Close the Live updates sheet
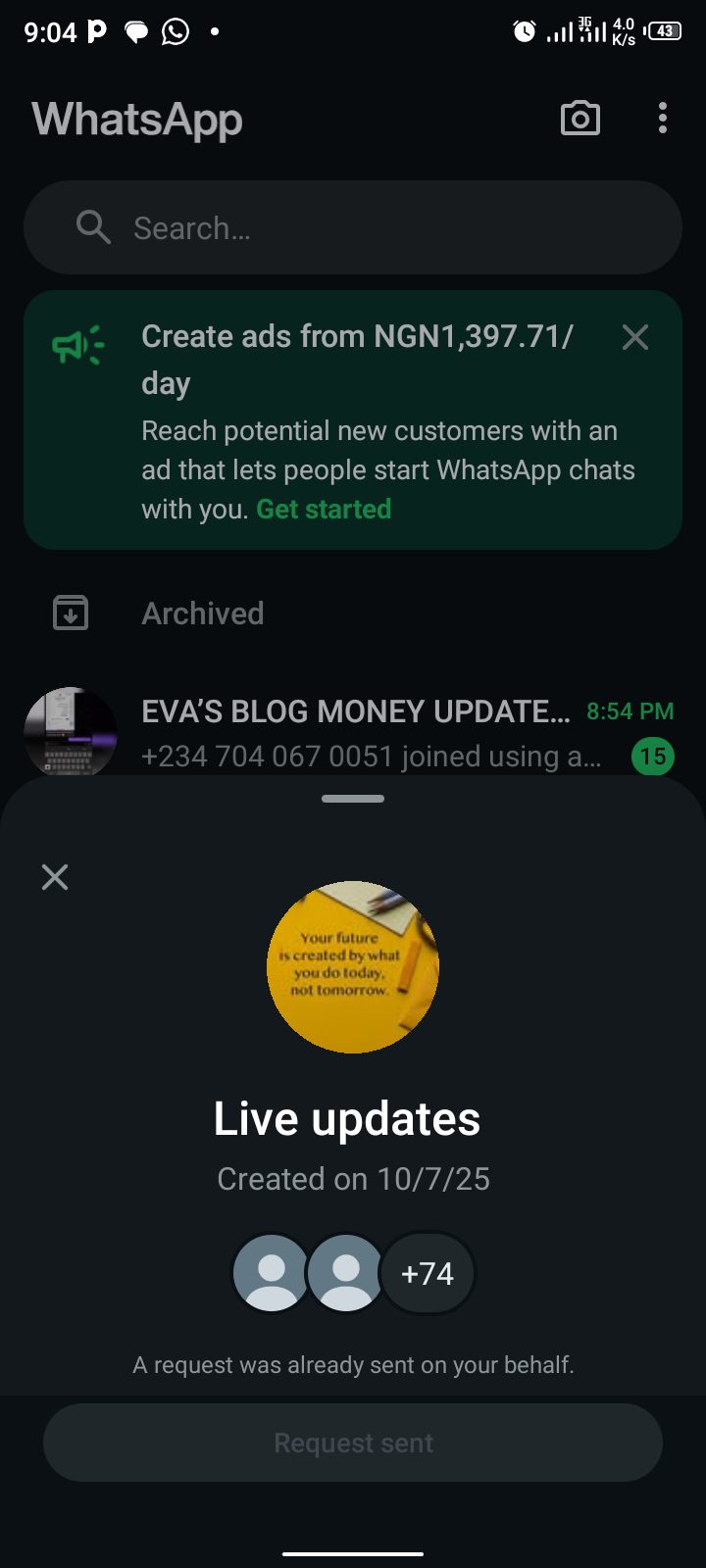Image resolution: width=706 pixels, height=1568 pixels. 55,877
